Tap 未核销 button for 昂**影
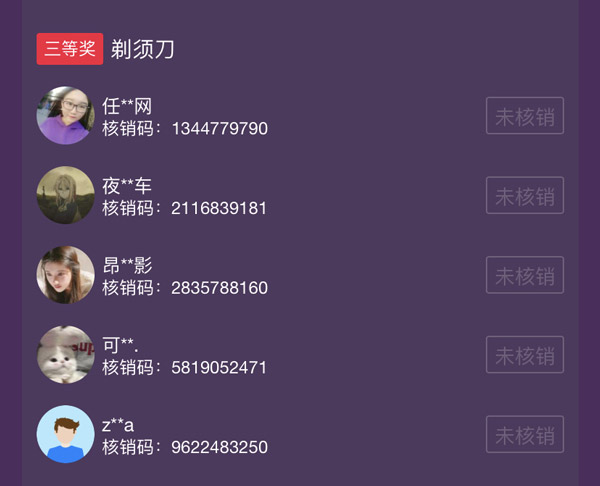The width and height of the screenshot is (600, 486). [525, 275]
